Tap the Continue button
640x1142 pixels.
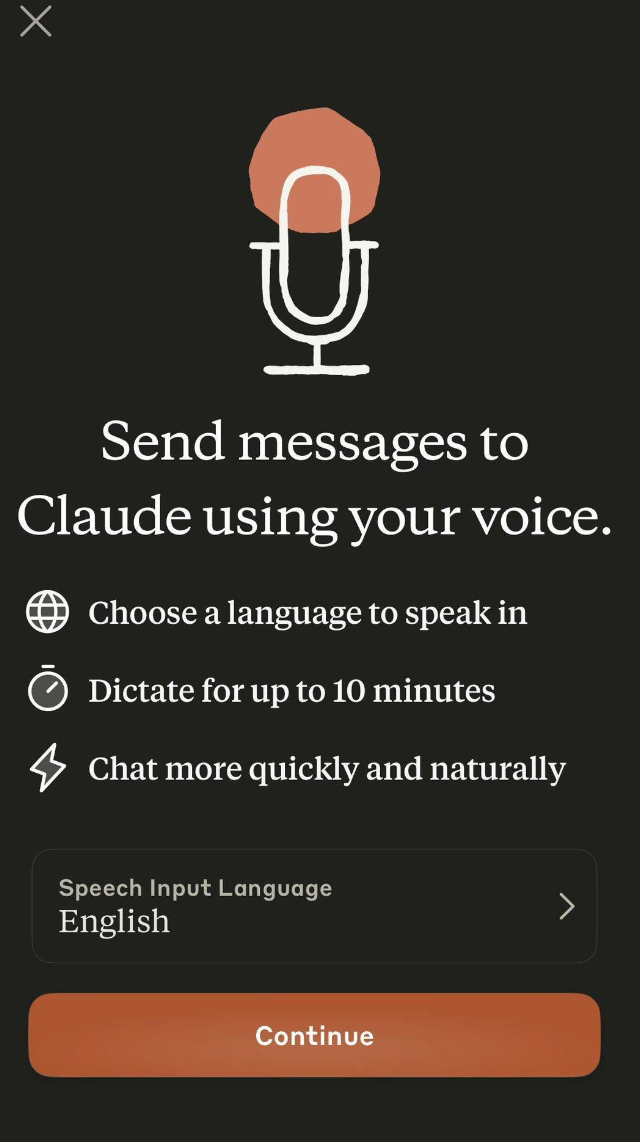tap(314, 1035)
